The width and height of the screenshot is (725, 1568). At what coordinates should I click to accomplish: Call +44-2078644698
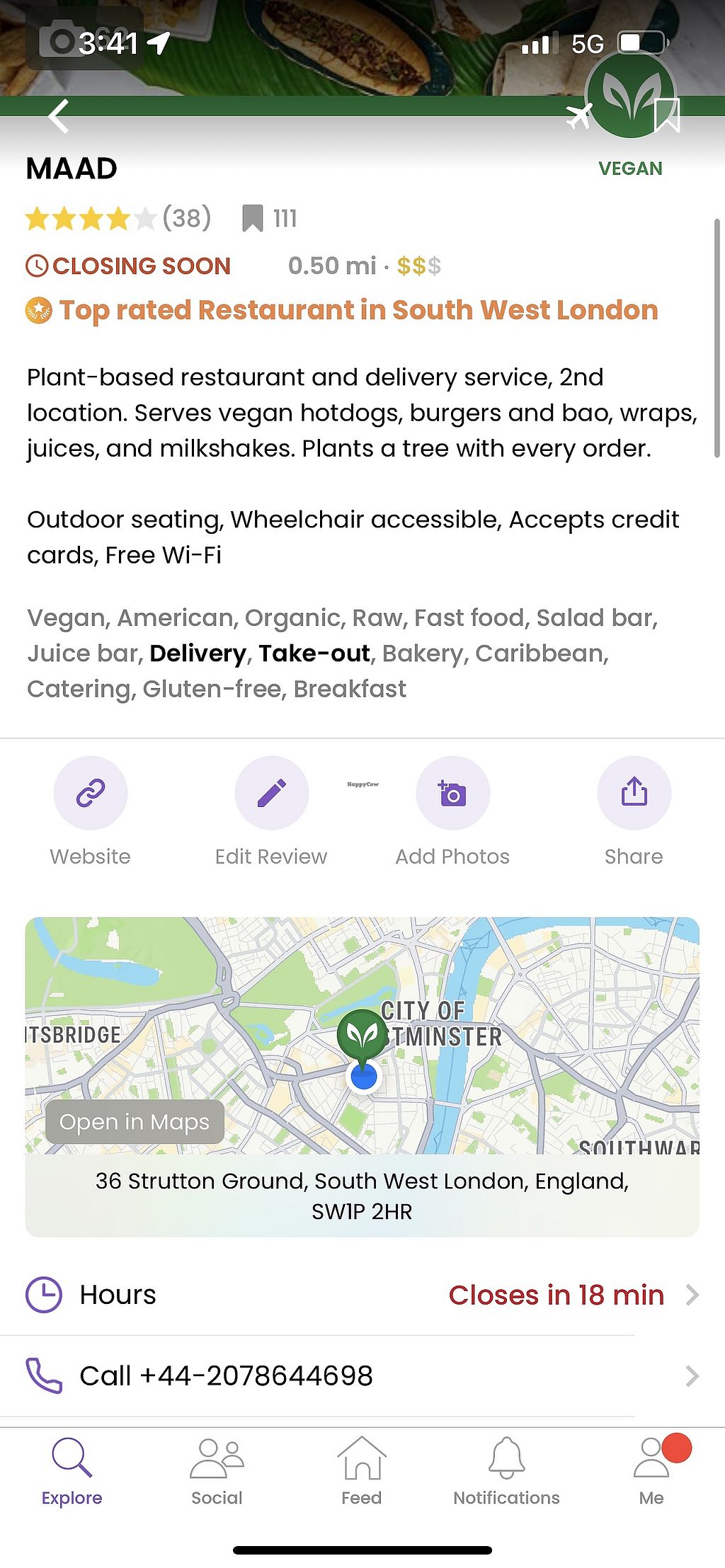362,1375
